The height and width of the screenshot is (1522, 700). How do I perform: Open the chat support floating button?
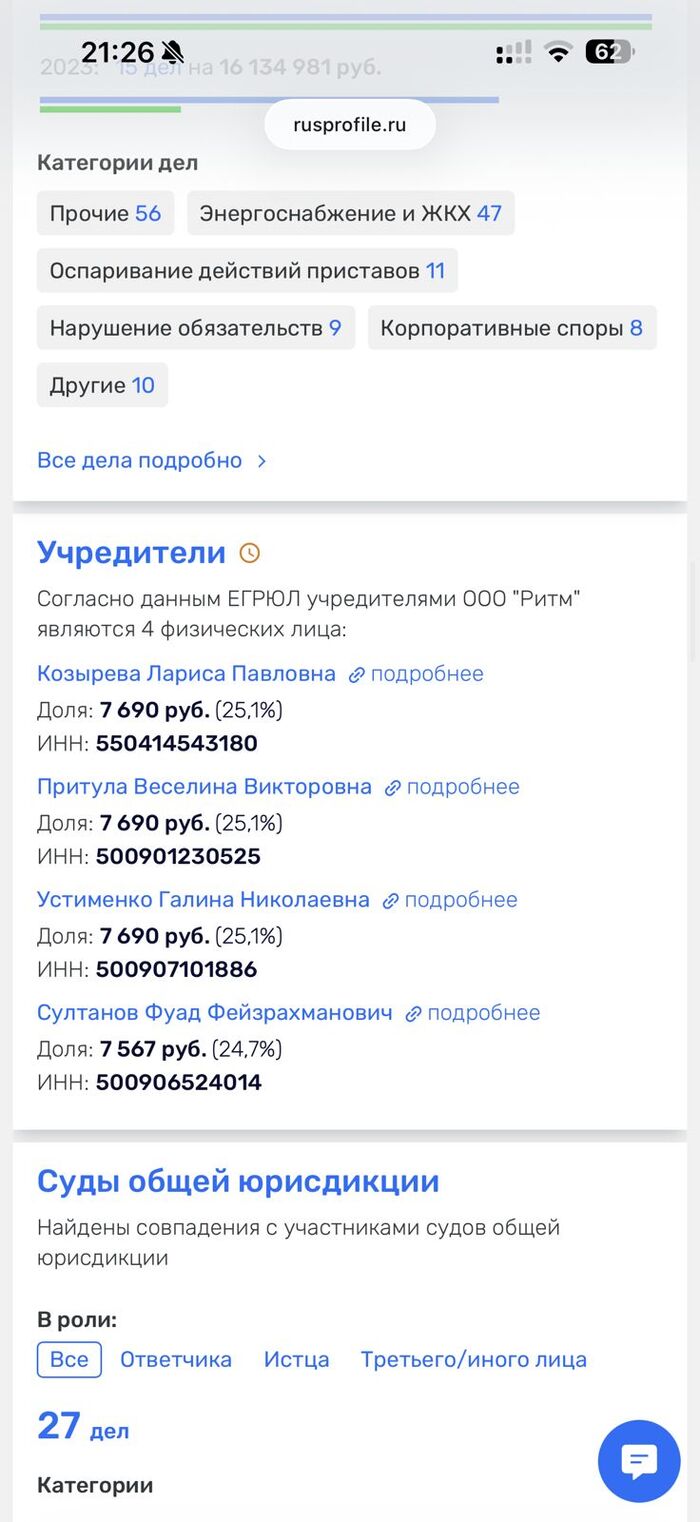638,1461
